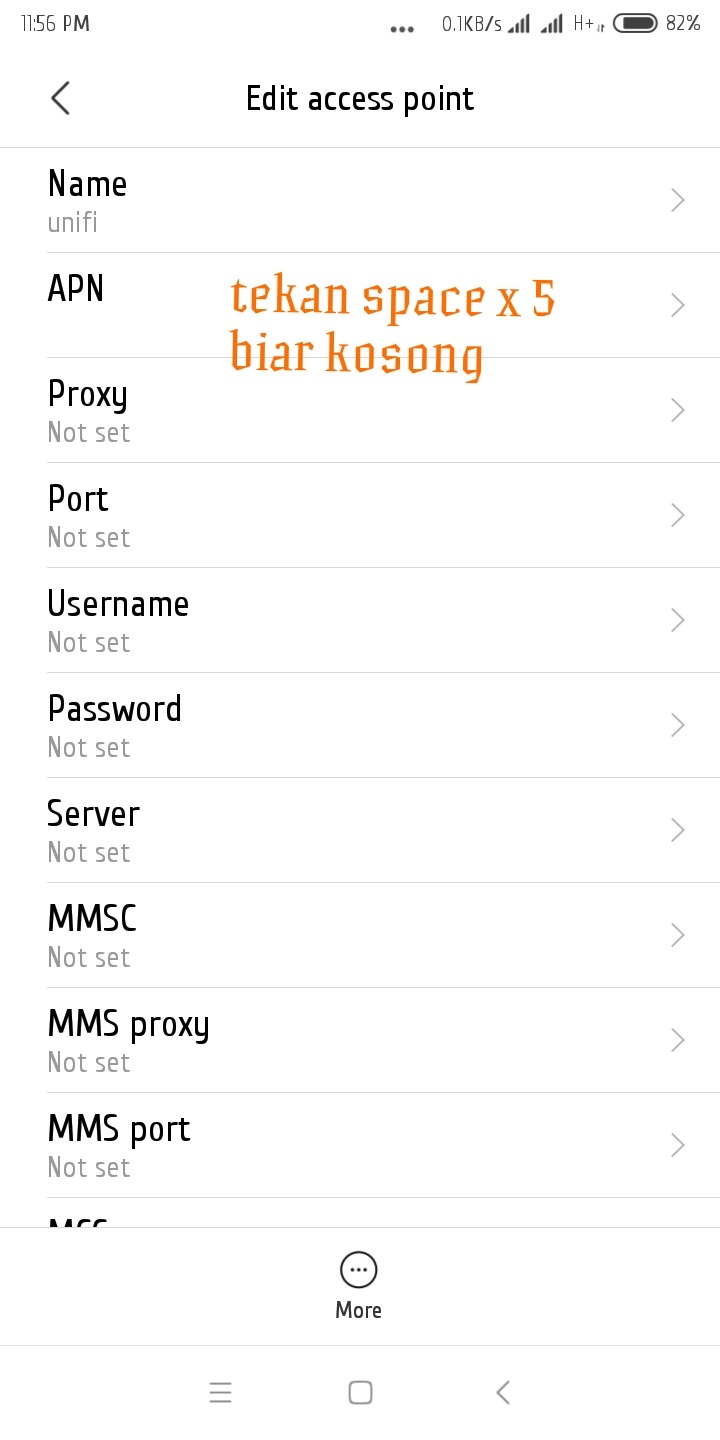Open the Proxy setting
Image resolution: width=720 pixels, height=1440 pixels.
pyautogui.click(x=360, y=410)
